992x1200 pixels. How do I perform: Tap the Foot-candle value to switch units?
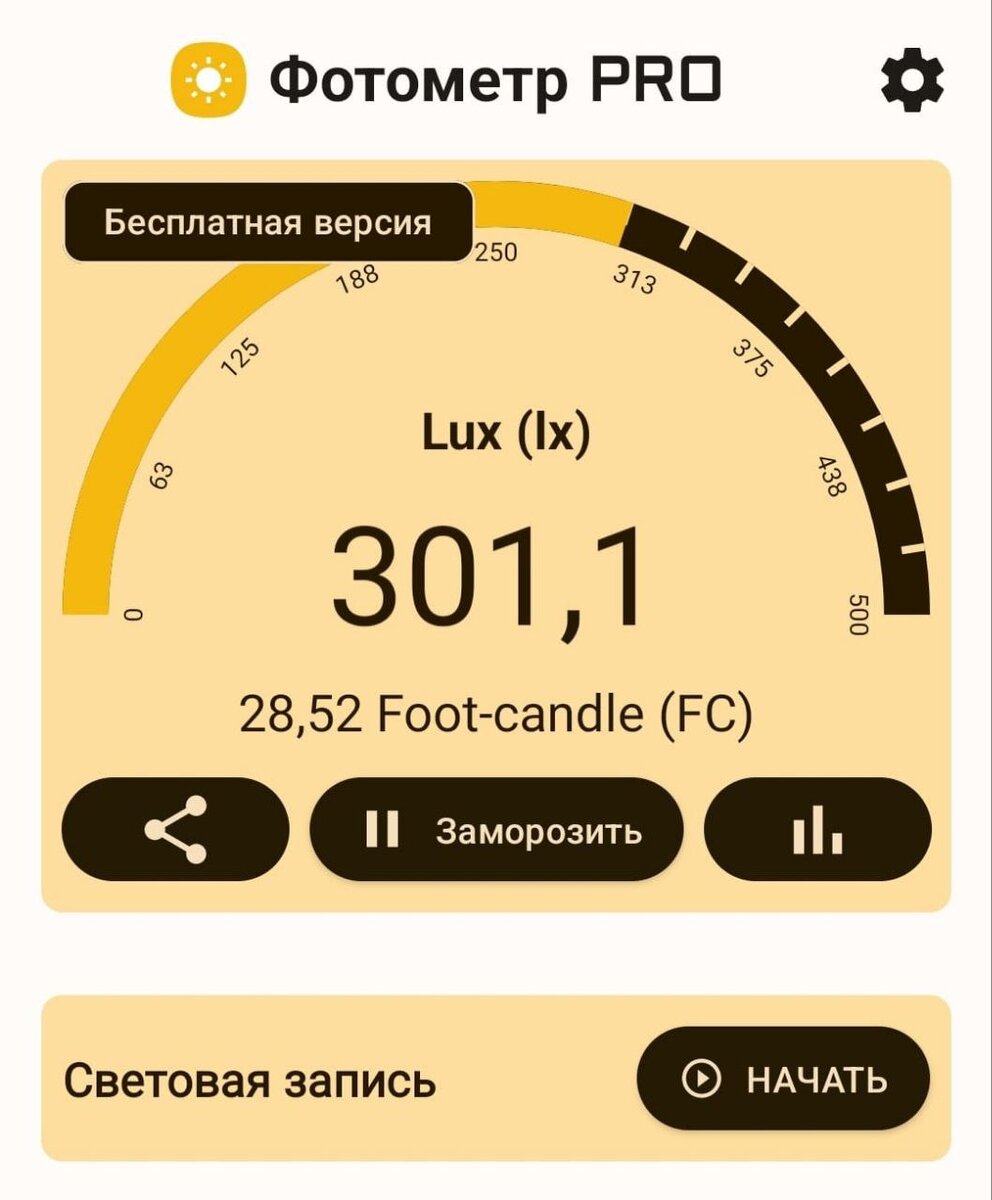tap(497, 710)
